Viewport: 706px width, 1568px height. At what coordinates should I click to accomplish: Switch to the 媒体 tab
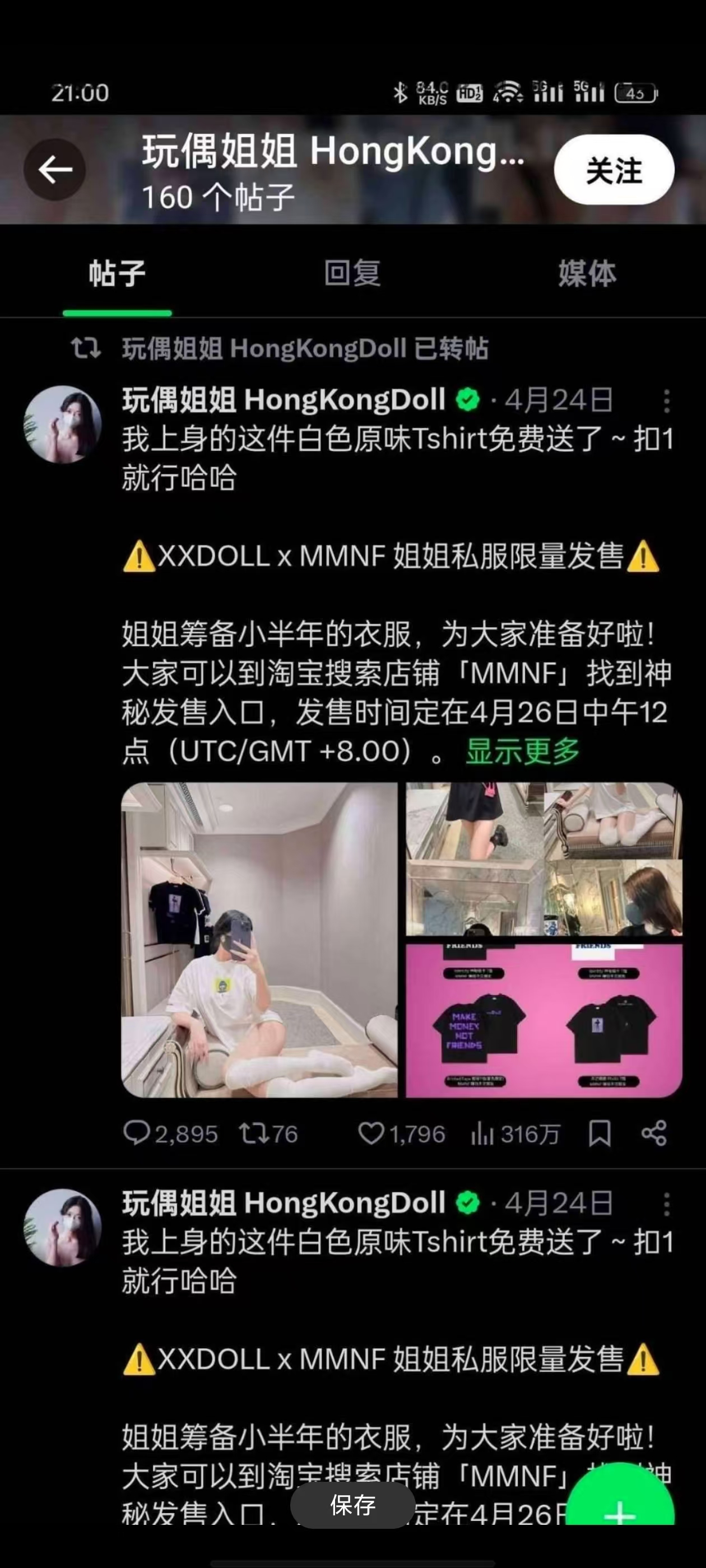[587, 273]
